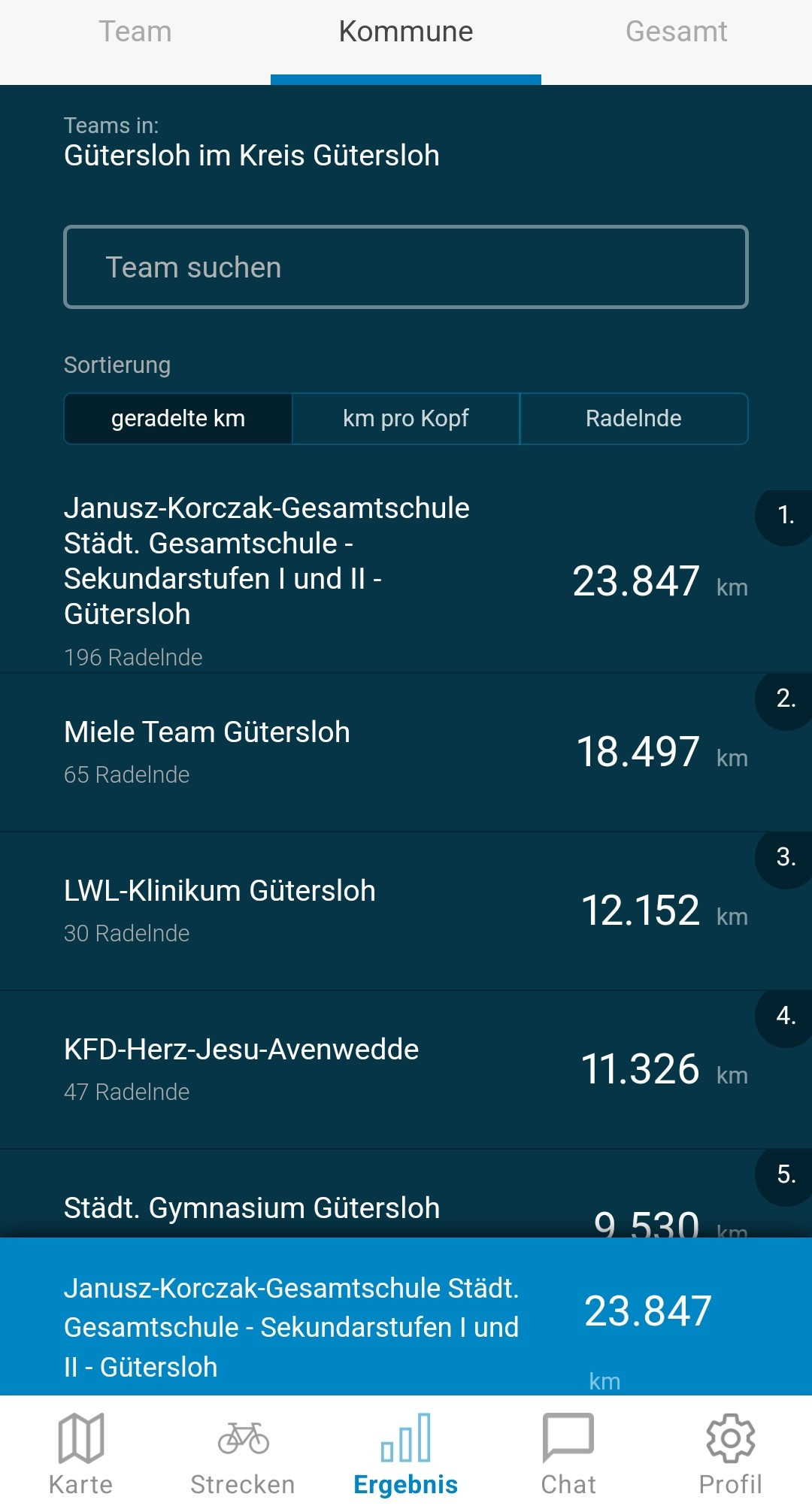Select the Kommune tab
This screenshot has height=1506, width=812.
pos(406,32)
